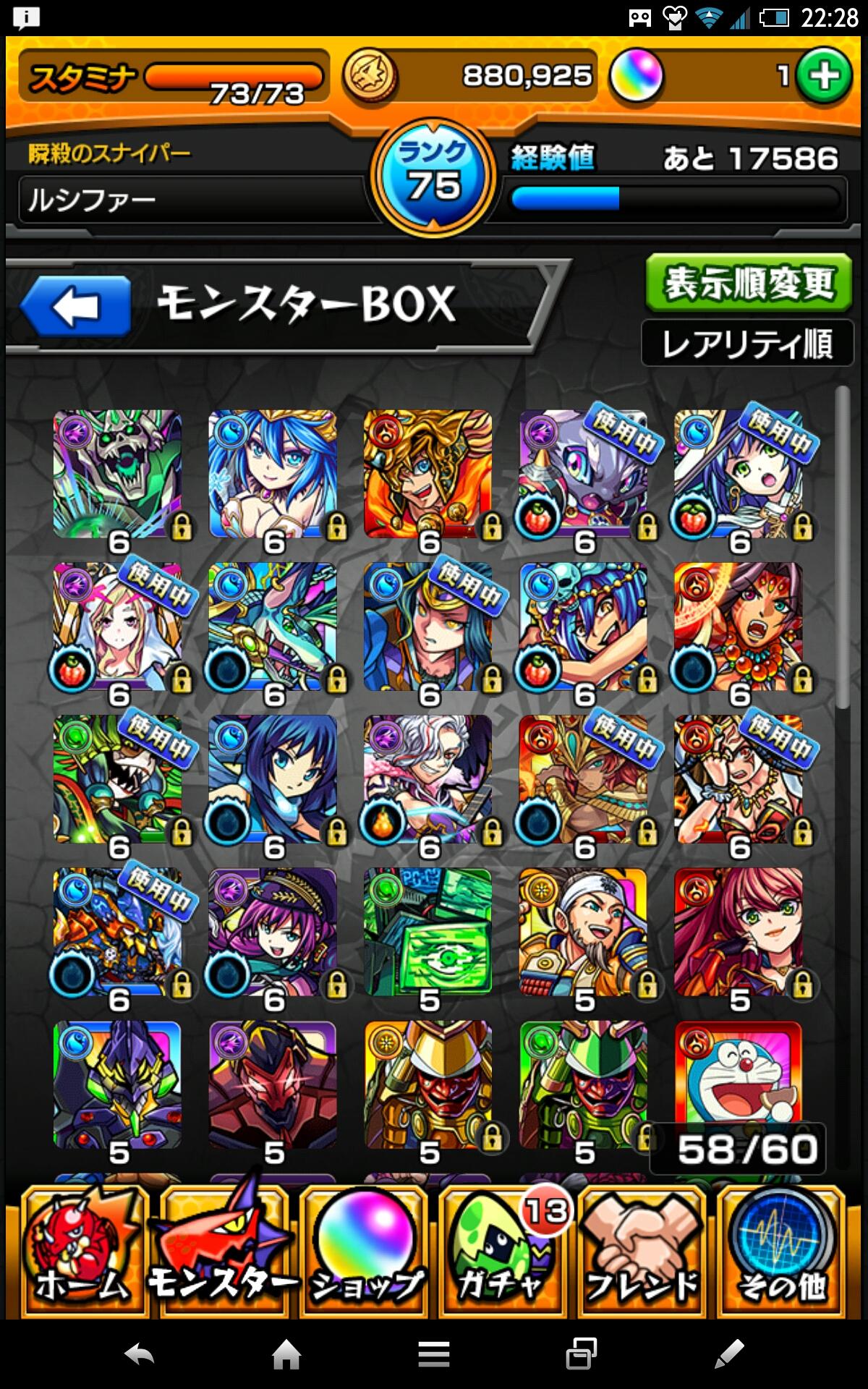Add orbs with the green plus
The width and height of the screenshot is (868, 1389).
pyautogui.click(x=824, y=77)
